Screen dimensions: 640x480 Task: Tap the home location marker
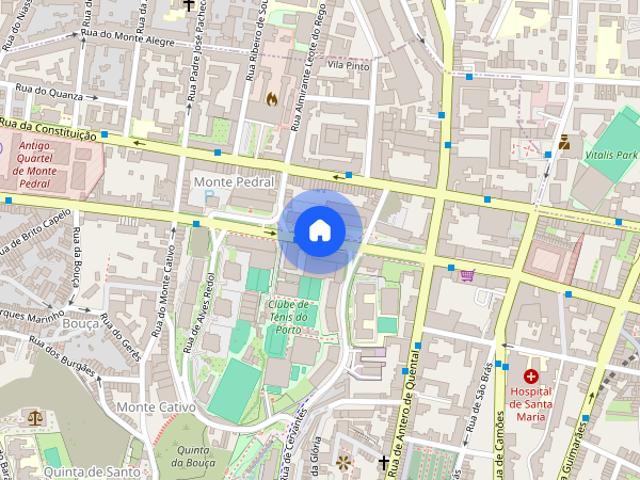319,231
